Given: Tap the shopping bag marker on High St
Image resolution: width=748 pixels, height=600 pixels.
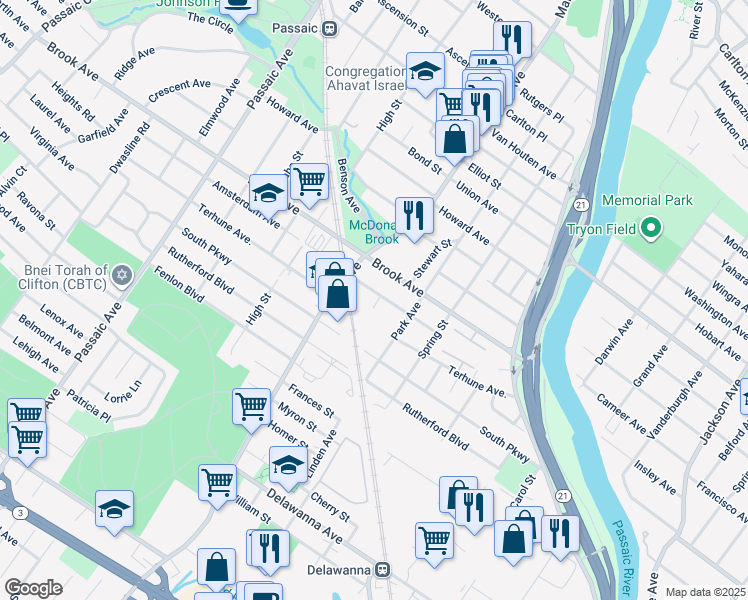Looking at the screenshot, I should point(338,294).
